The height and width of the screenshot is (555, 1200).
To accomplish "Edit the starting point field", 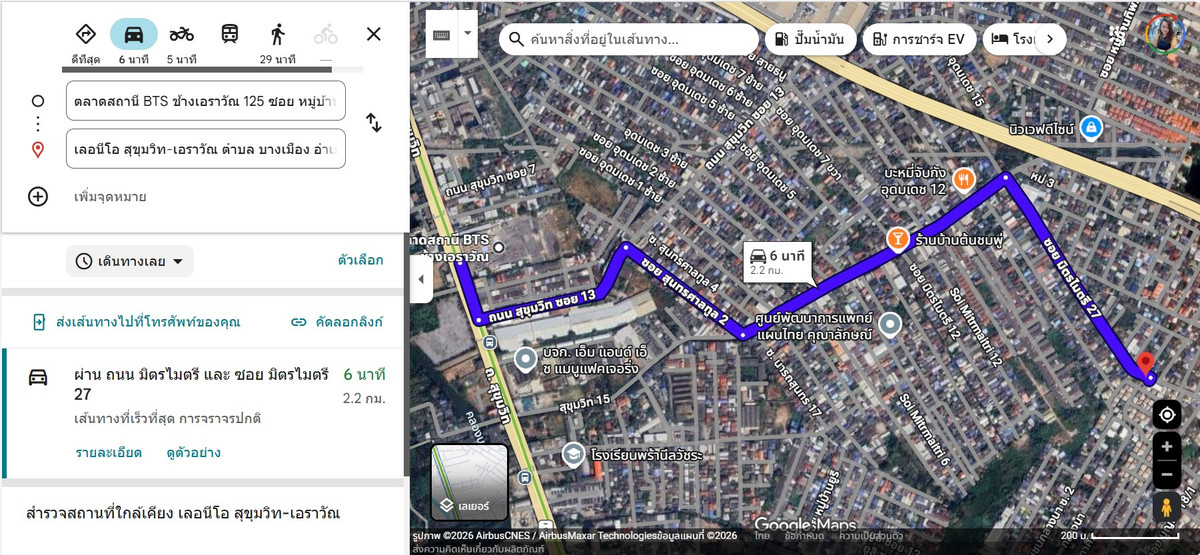I will coord(205,101).
